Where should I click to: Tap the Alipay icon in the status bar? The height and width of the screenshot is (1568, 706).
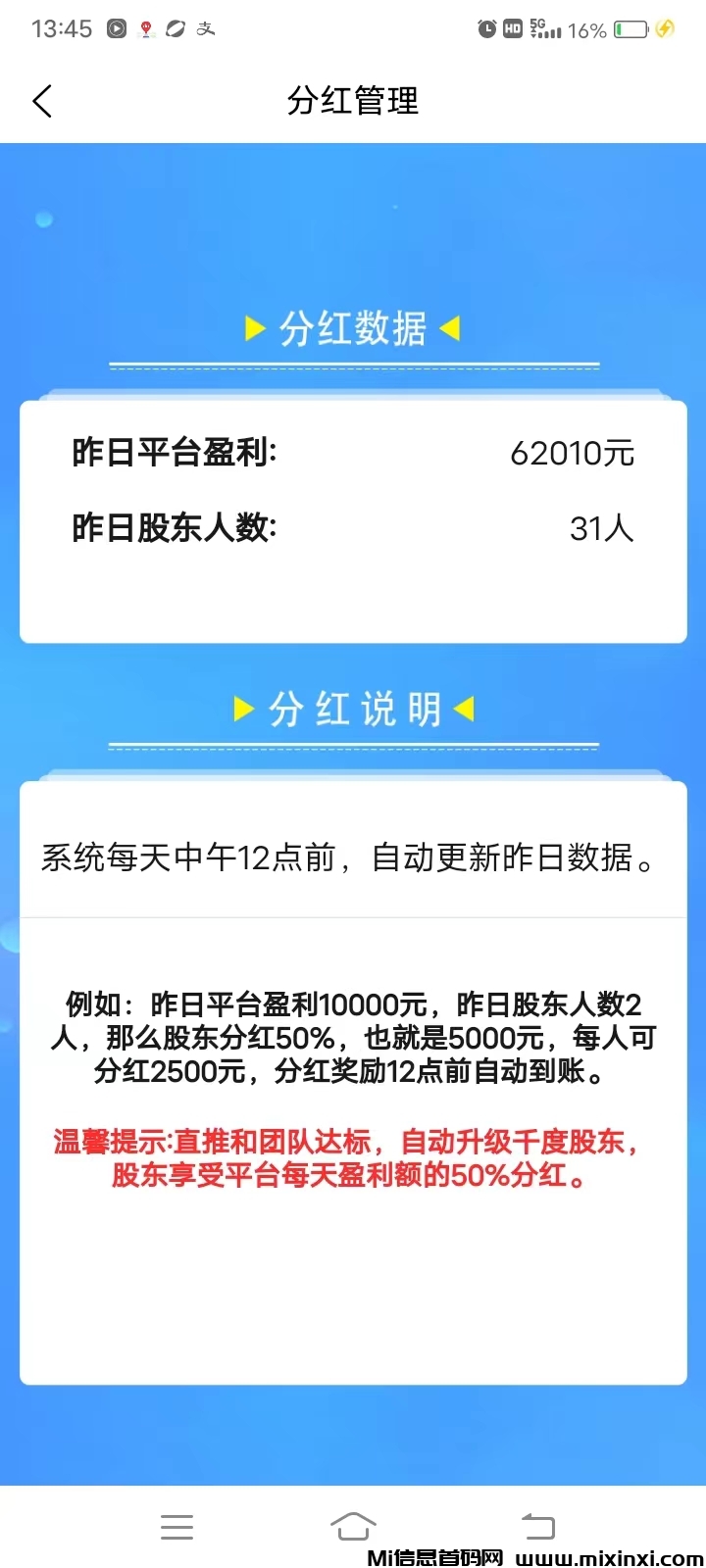[206, 29]
